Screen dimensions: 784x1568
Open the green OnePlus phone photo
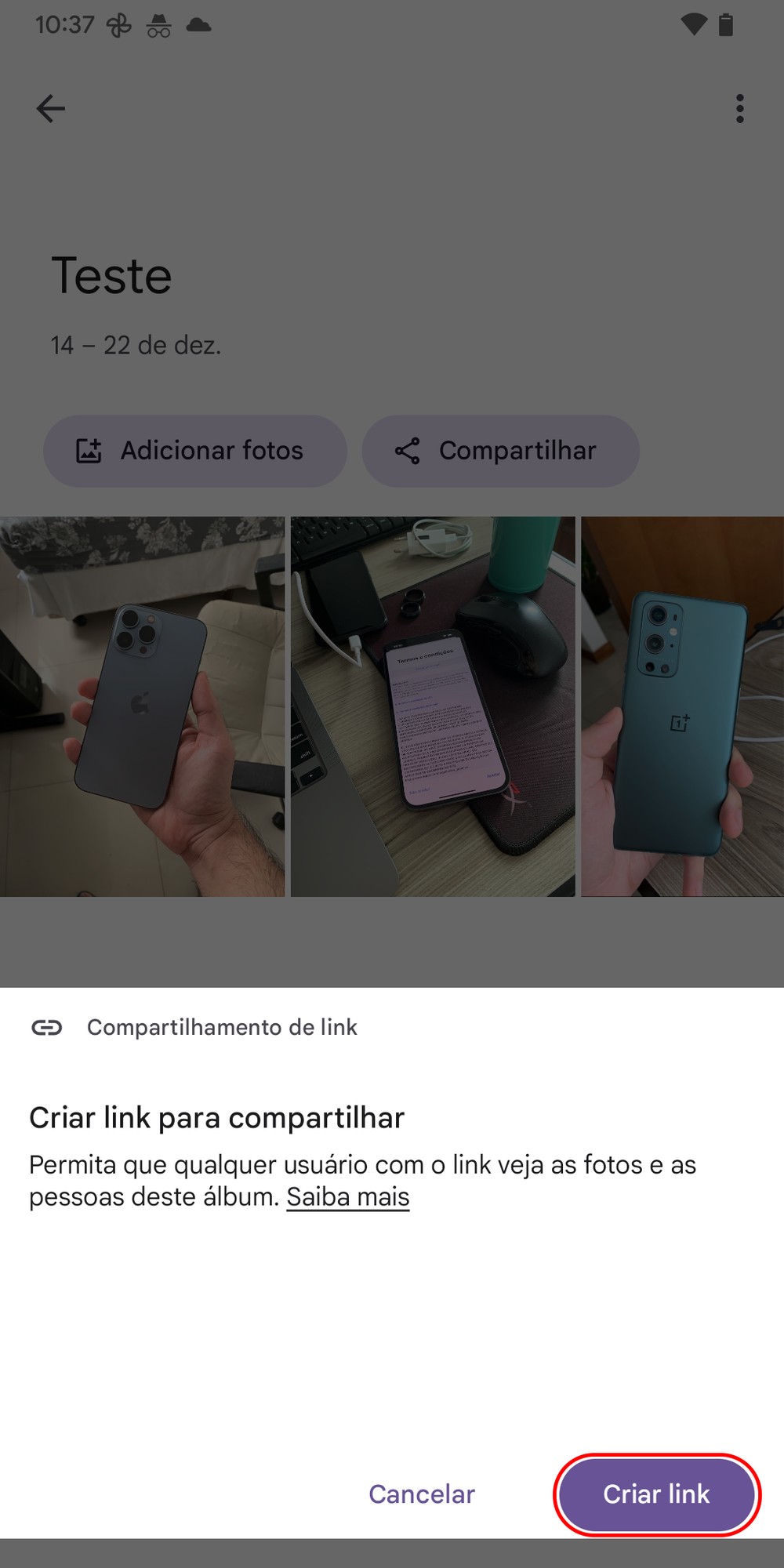[682, 706]
